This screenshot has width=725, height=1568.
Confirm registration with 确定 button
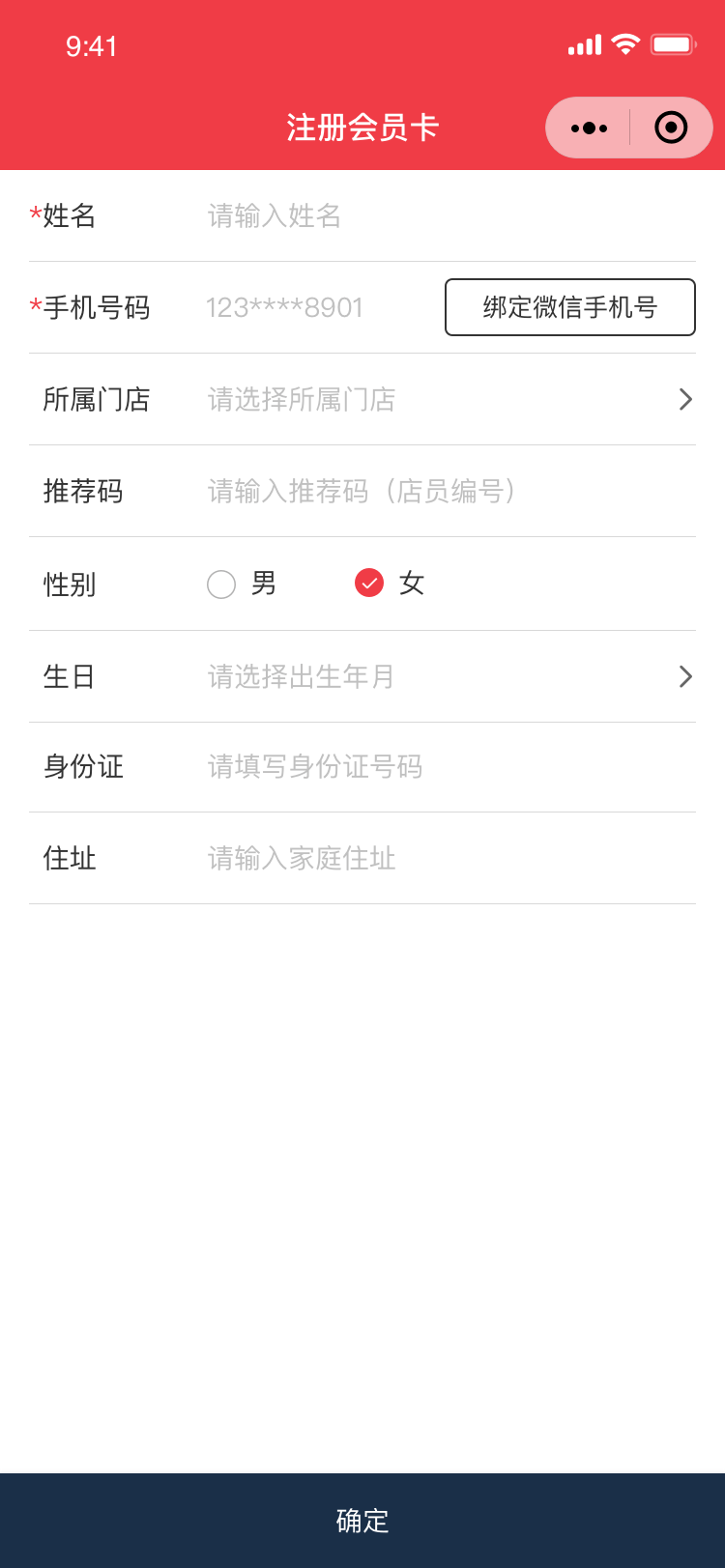(362, 1520)
